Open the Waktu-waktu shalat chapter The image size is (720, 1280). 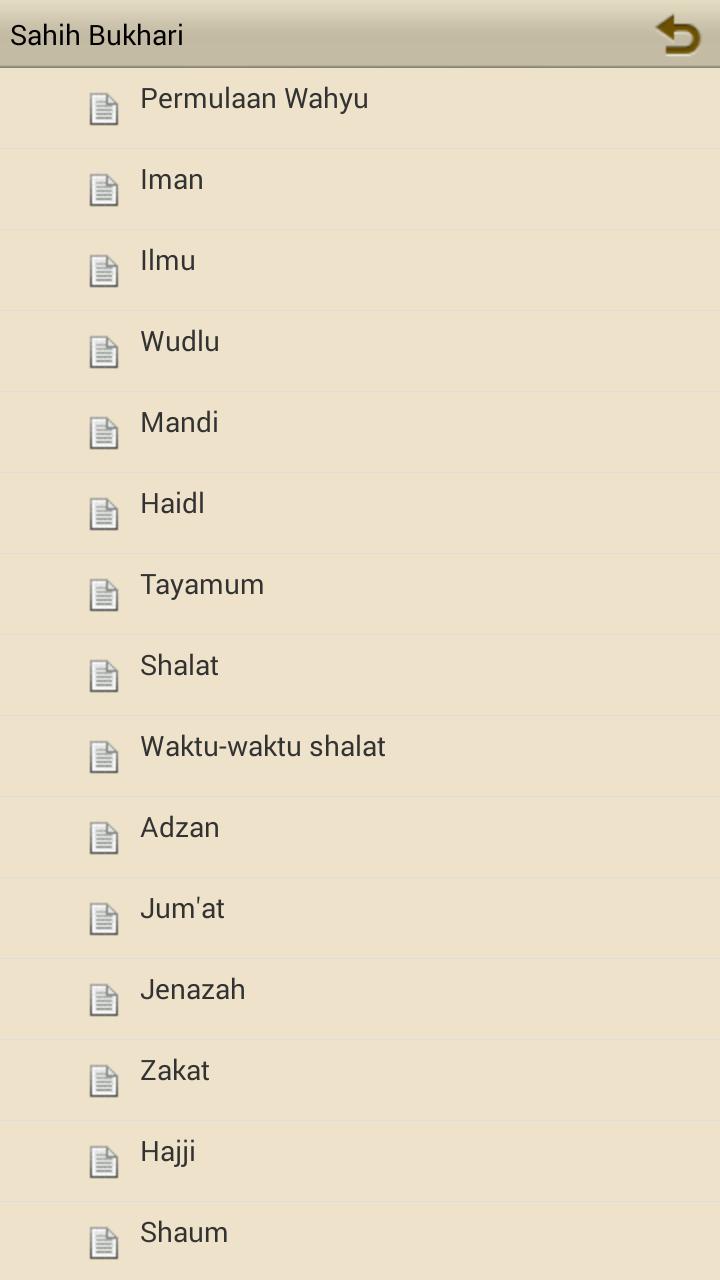click(x=263, y=746)
